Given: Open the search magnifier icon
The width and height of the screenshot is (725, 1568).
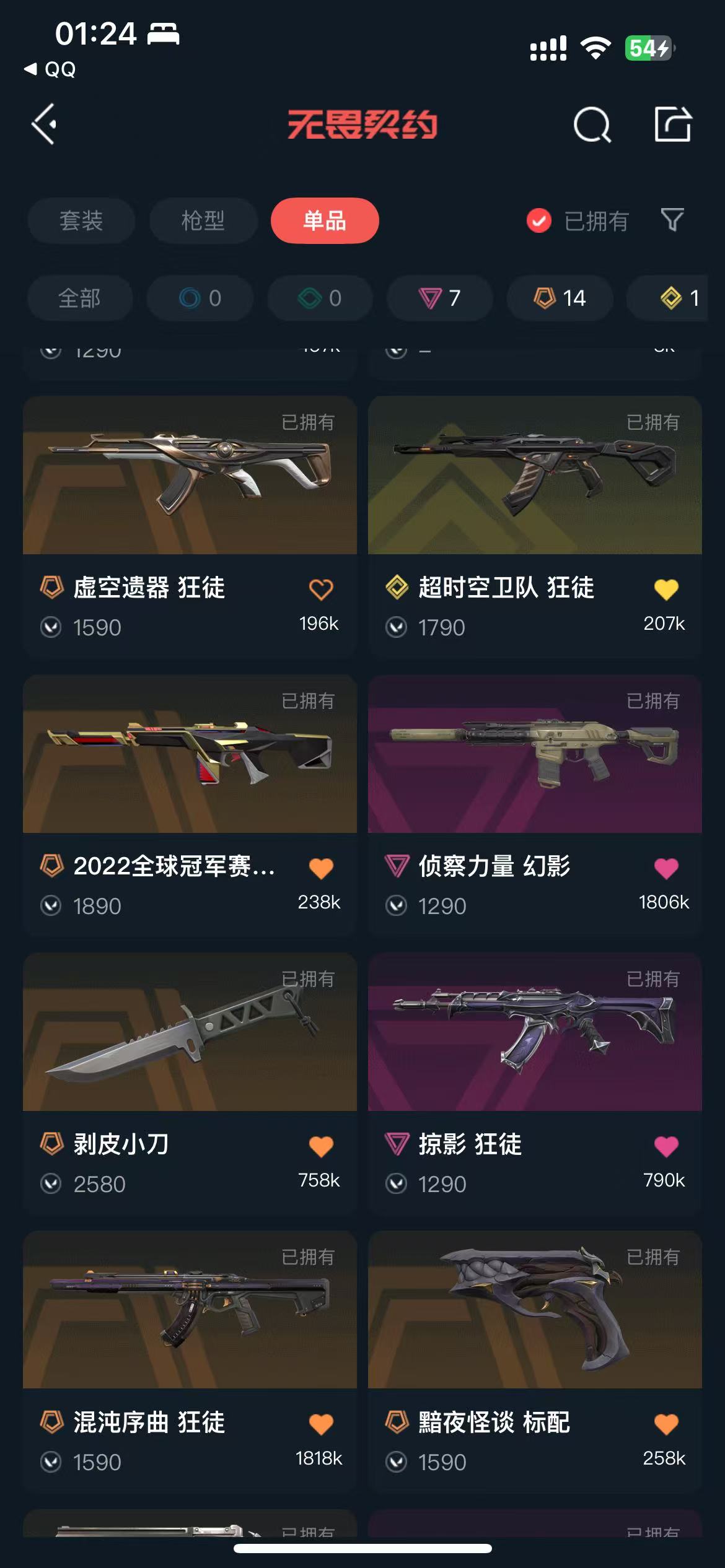Looking at the screenshot, I should [592, 125].
